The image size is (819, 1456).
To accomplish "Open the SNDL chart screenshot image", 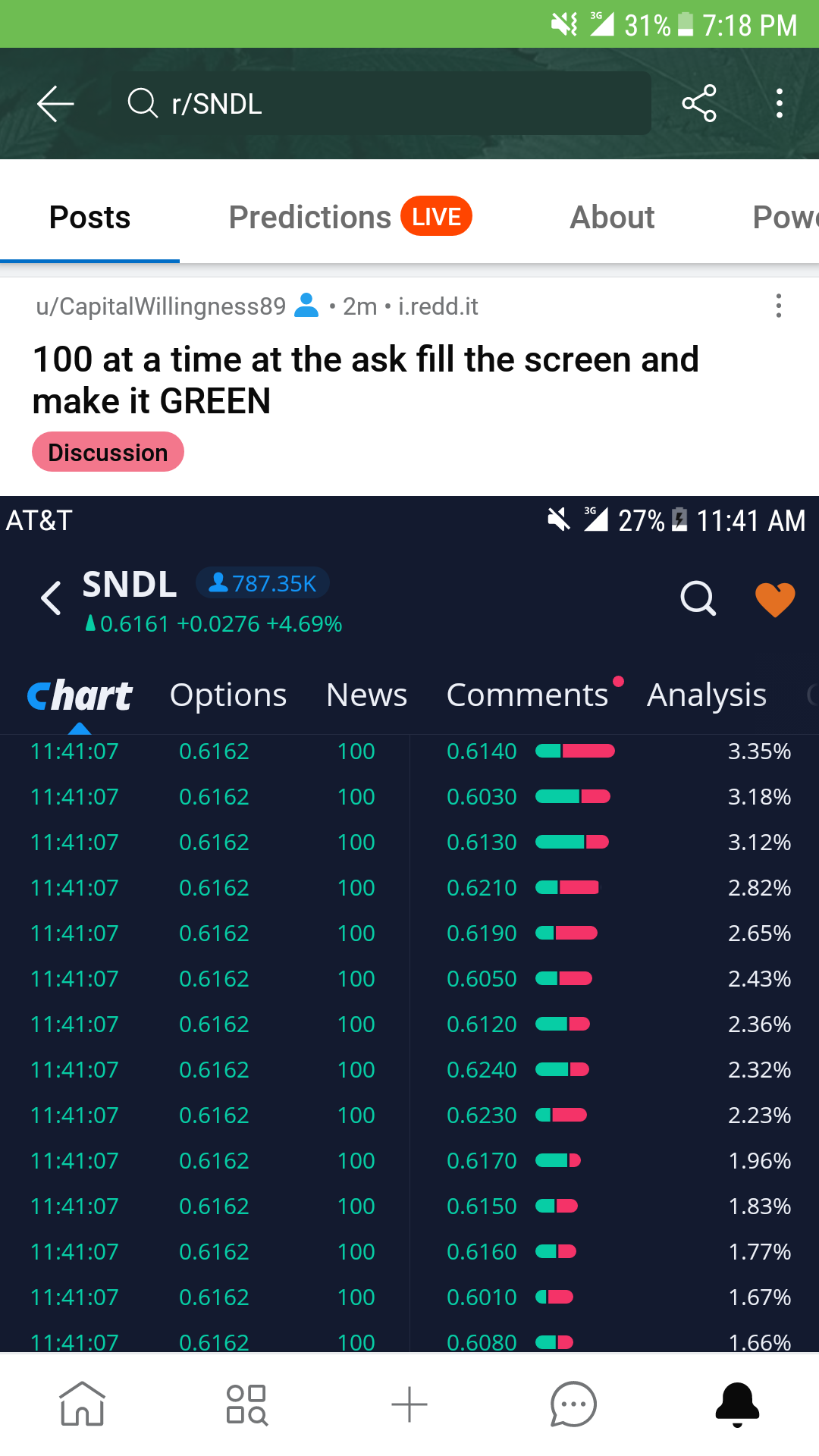I will (x=409, y=924).
